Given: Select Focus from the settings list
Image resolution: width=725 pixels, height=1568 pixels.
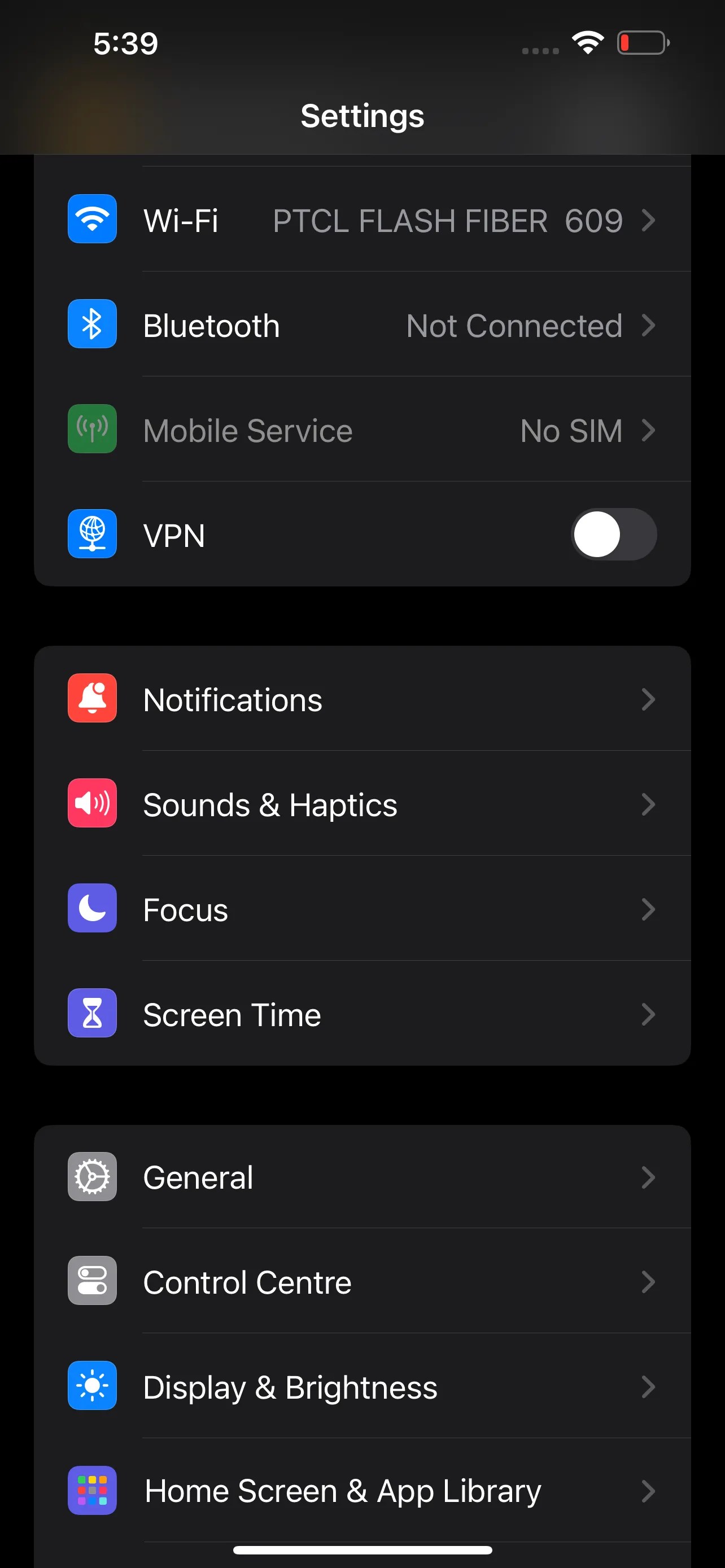Looking at the screenshot, I should pos(362,909).
